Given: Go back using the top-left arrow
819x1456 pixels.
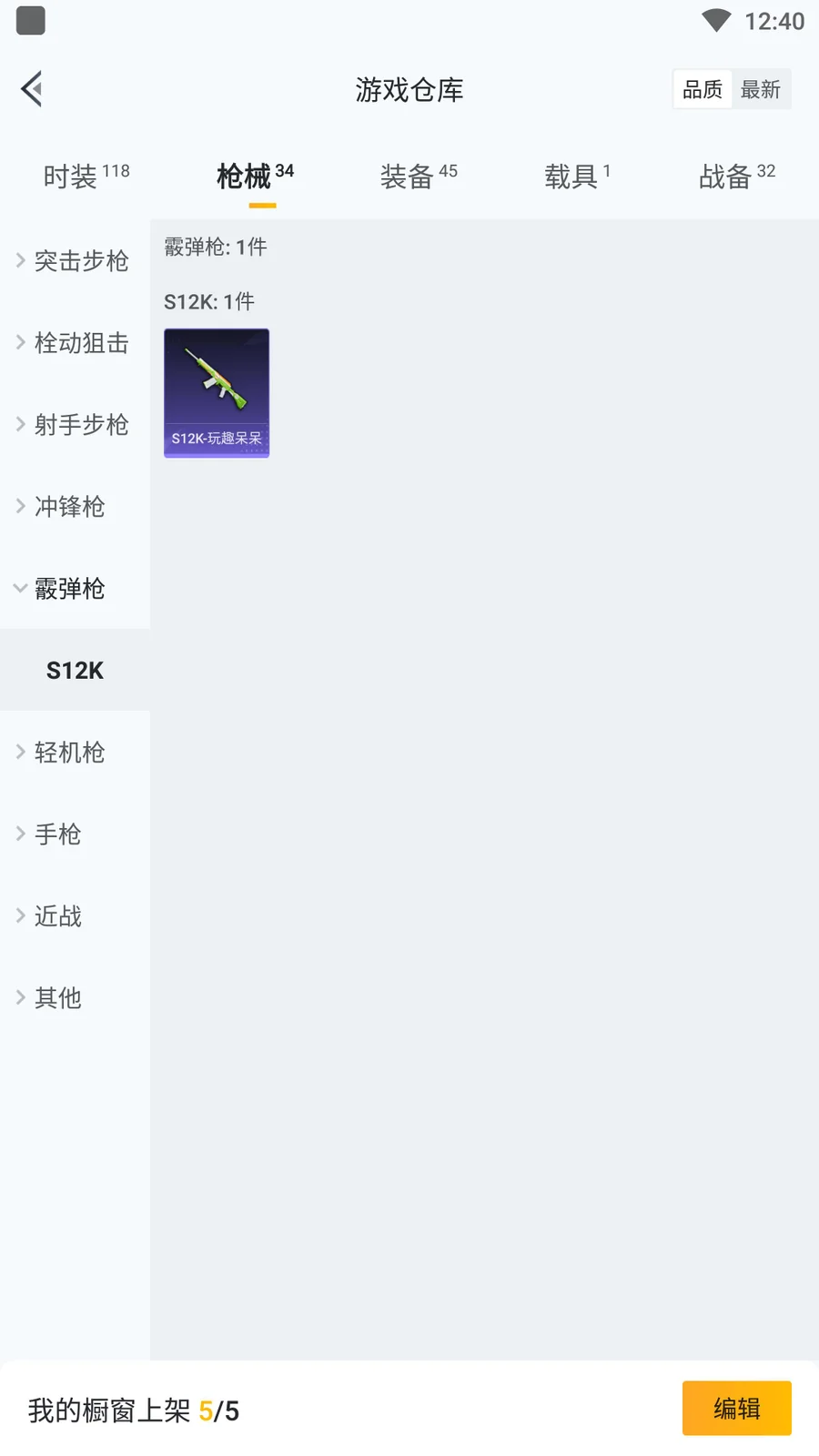Looking at the screenshot, I should coord(33,89).
